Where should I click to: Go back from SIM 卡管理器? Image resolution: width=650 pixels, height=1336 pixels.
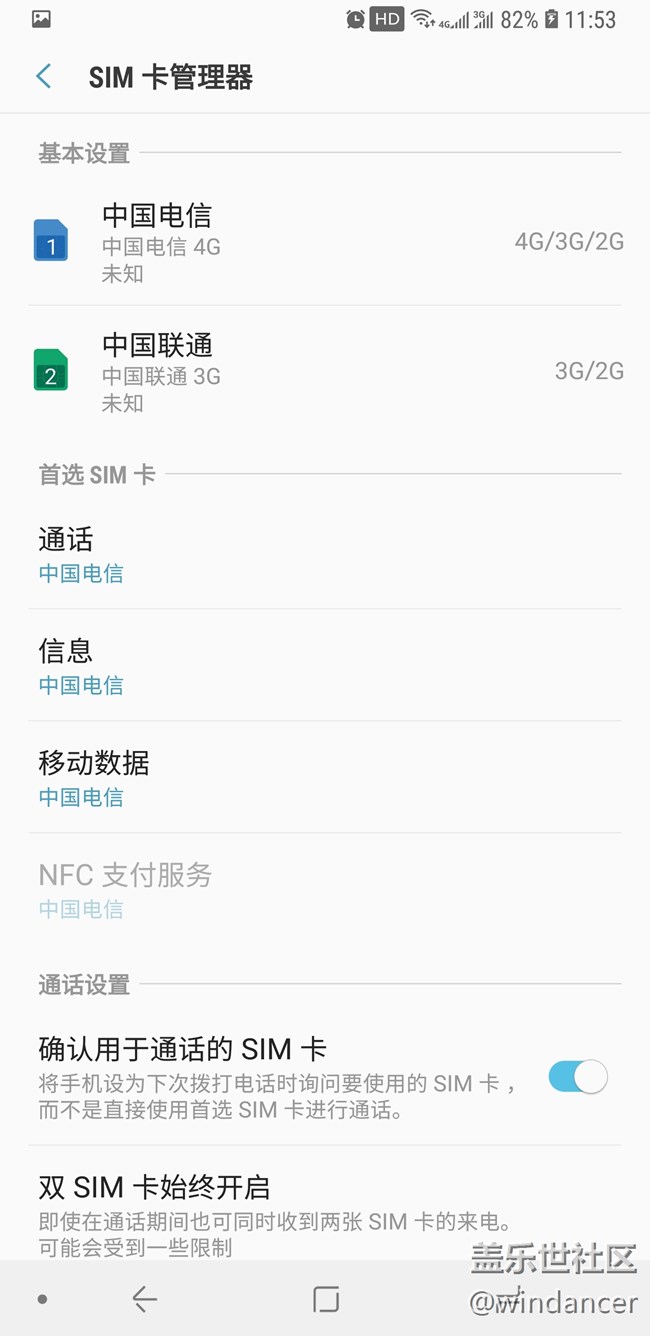coord(43,76)
